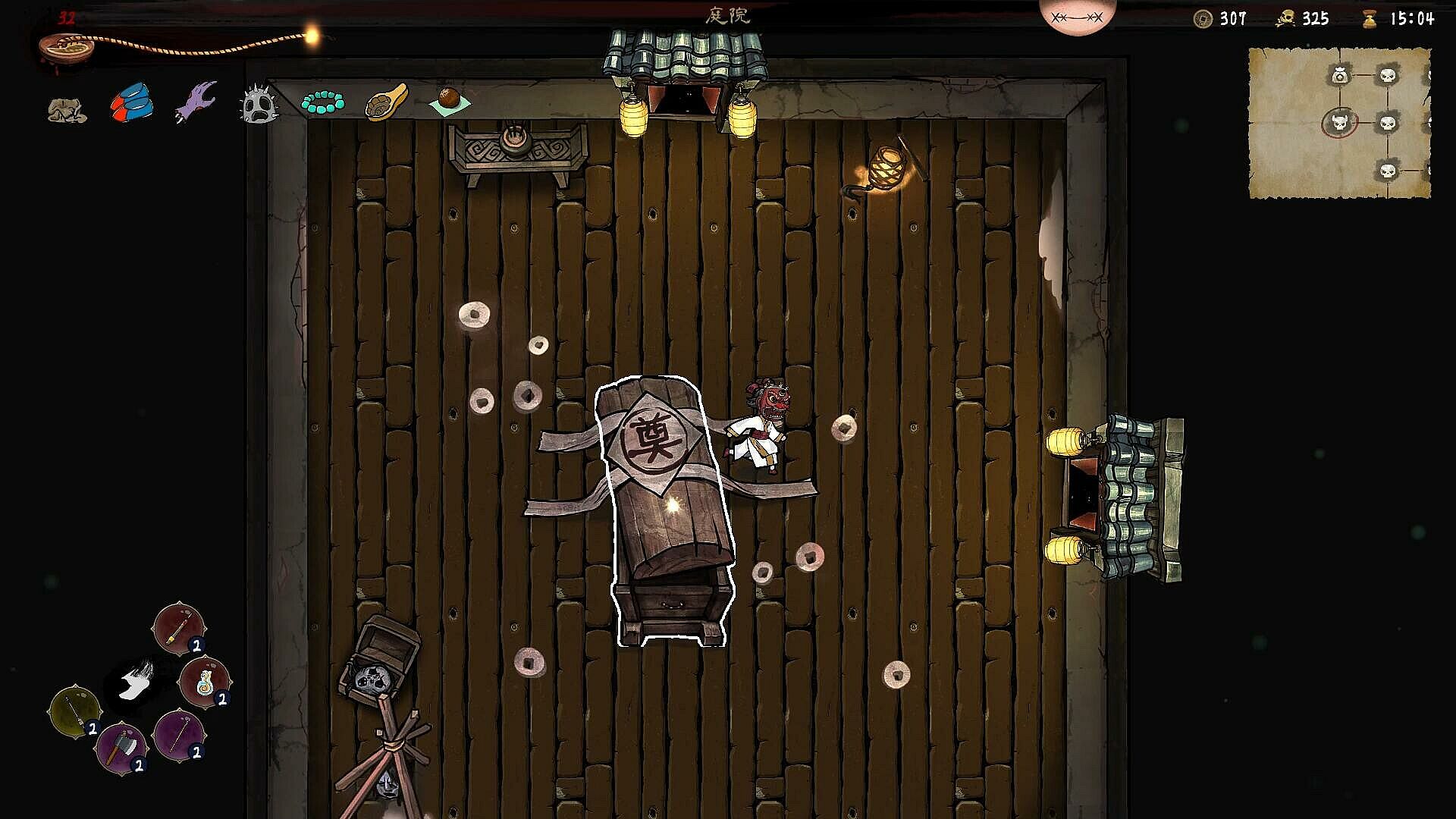Viewport: 1456px width, 819px height.
Task: Inspect the purple zombie hand relic
Action: pos(196,102)
